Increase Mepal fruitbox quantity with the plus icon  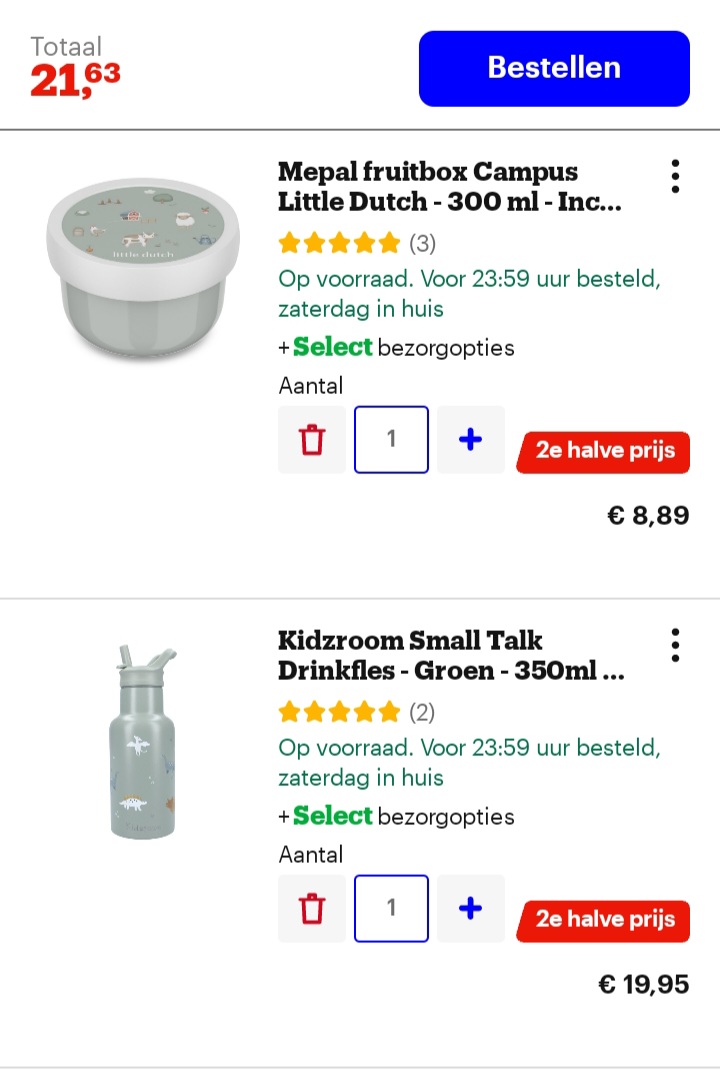click(470, 439)
